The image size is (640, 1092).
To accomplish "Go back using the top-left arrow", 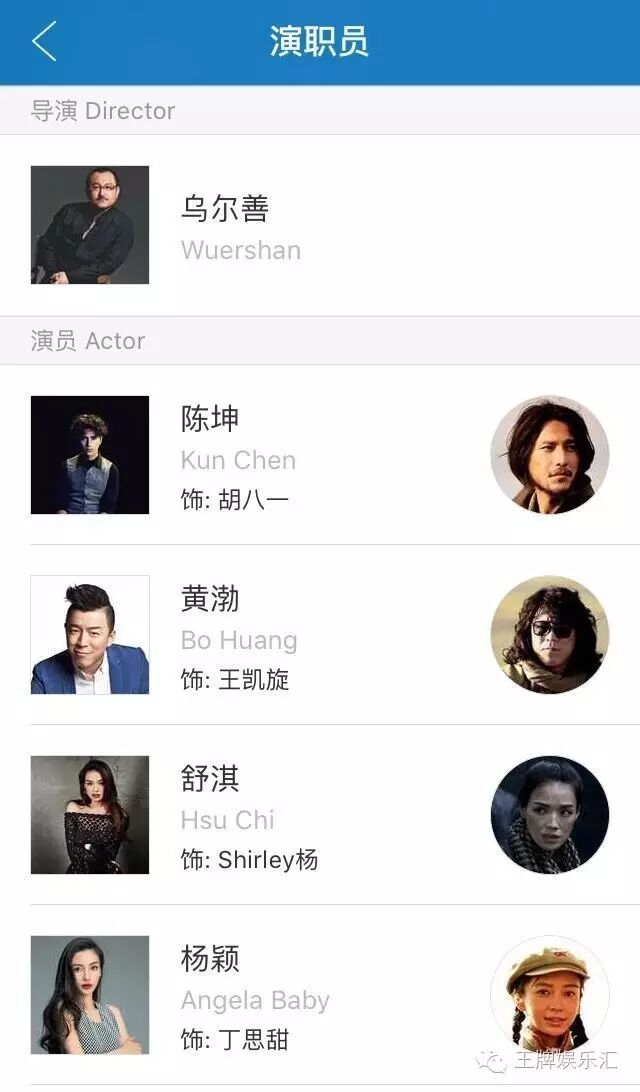I will pyautogui.click(x=44, y=42).
